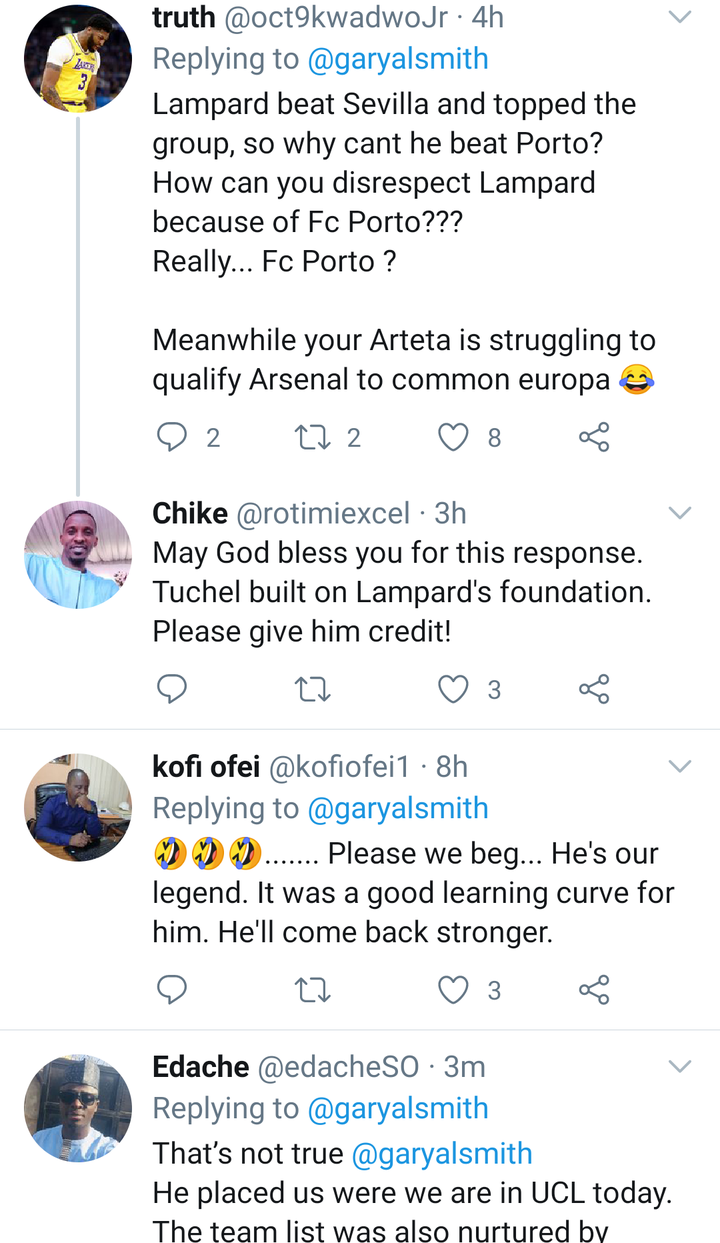Share truth's tweet

click(594, 437)
